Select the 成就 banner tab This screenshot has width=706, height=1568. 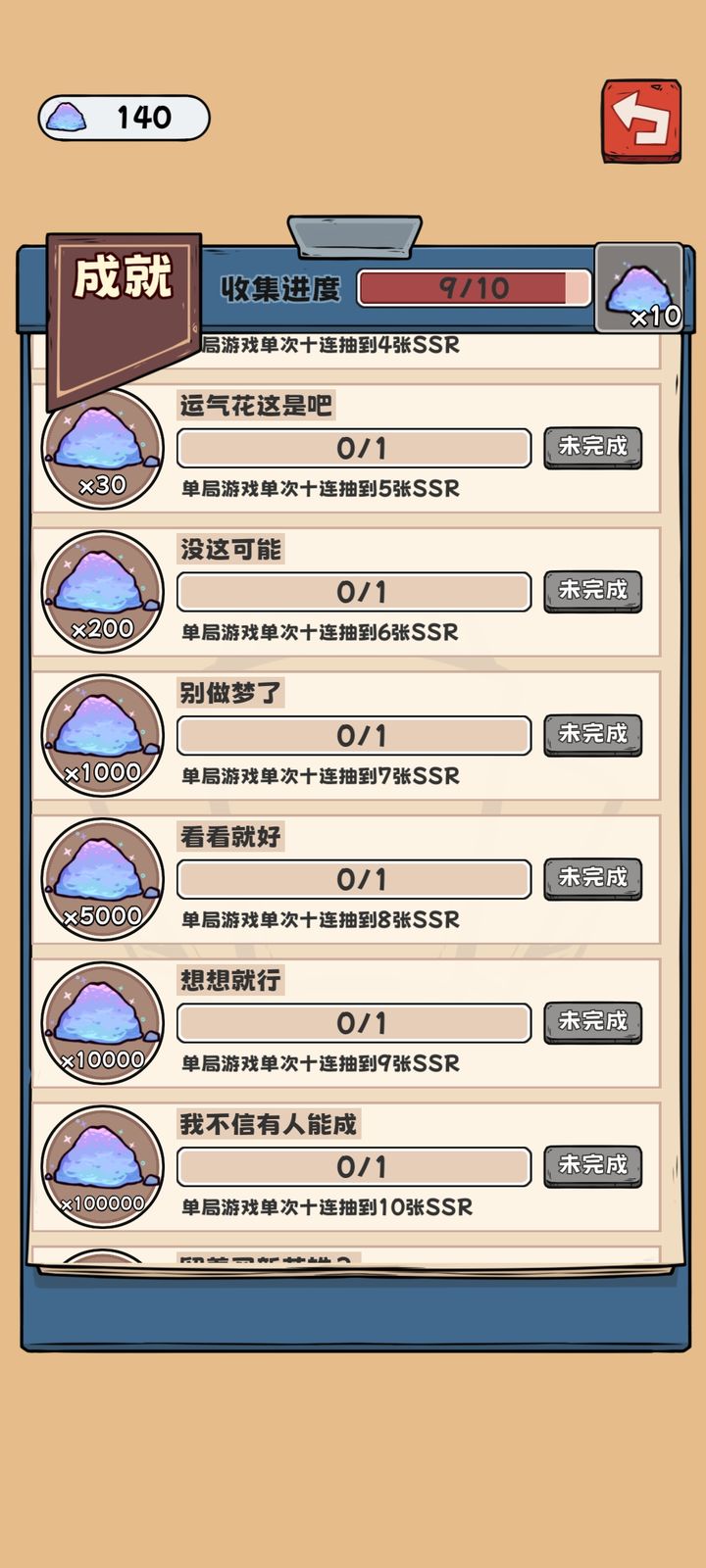[x=126, y=277]
